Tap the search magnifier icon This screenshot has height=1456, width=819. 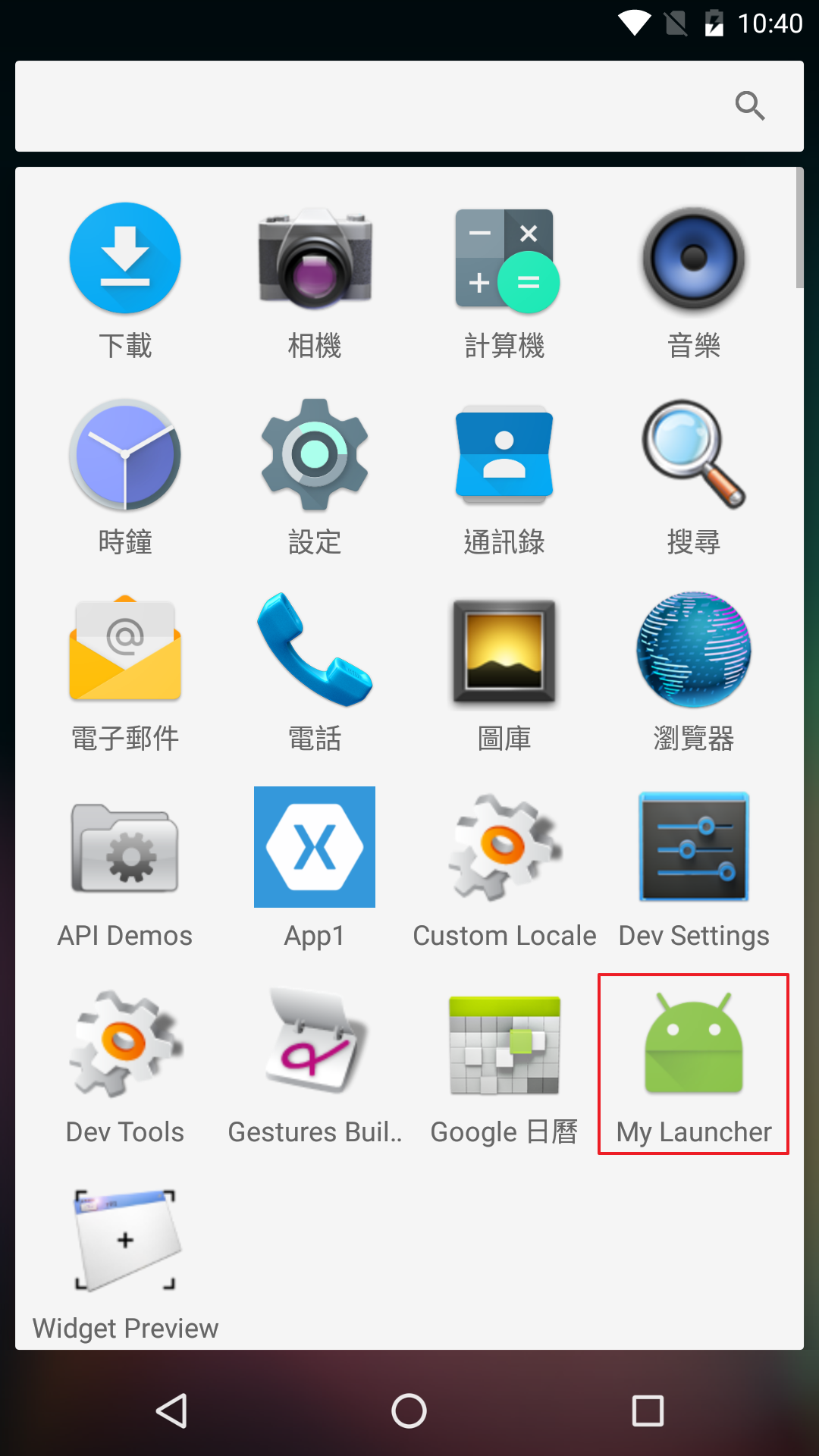(x=750, y=105)
